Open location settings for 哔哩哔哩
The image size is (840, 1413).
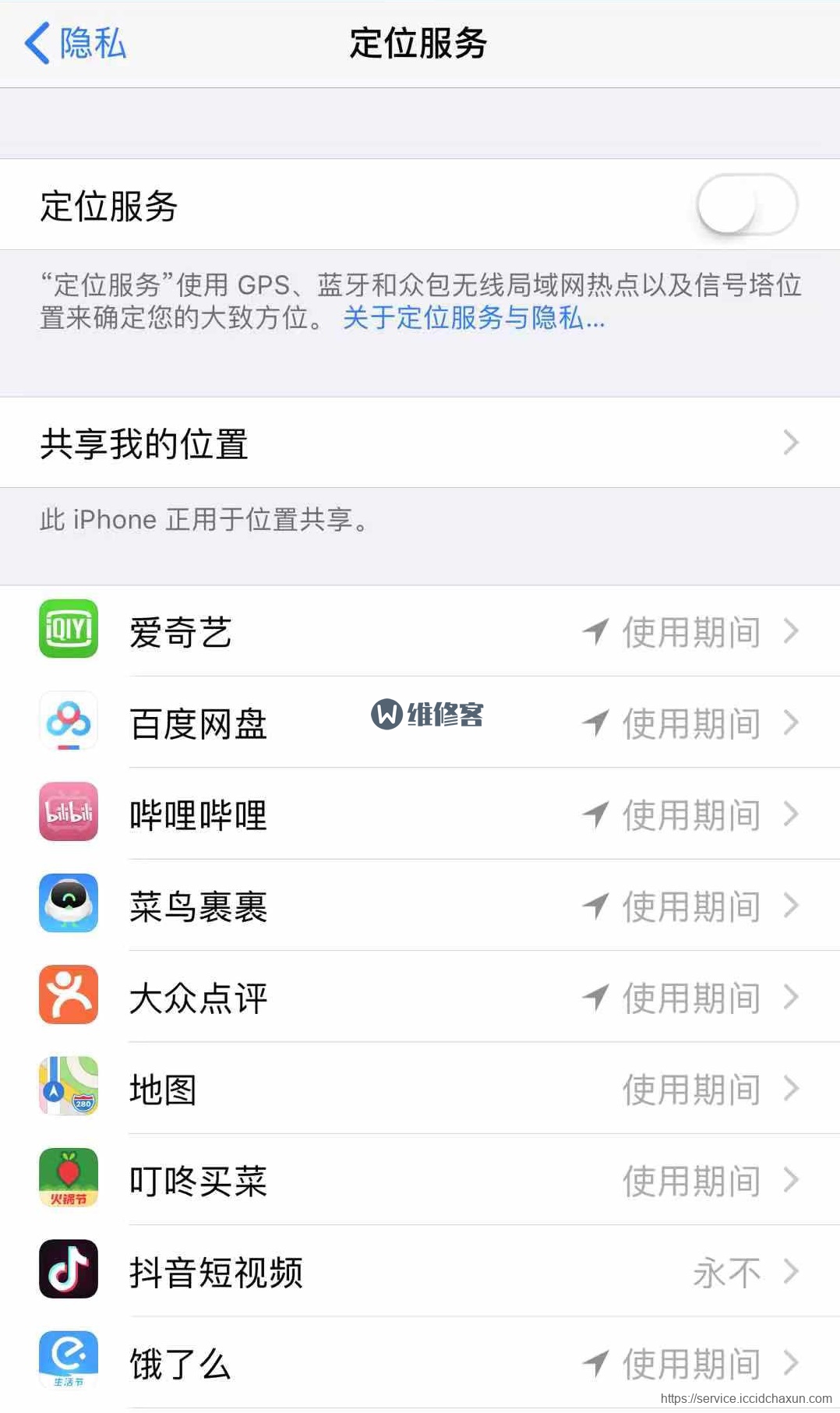[420, 814]
